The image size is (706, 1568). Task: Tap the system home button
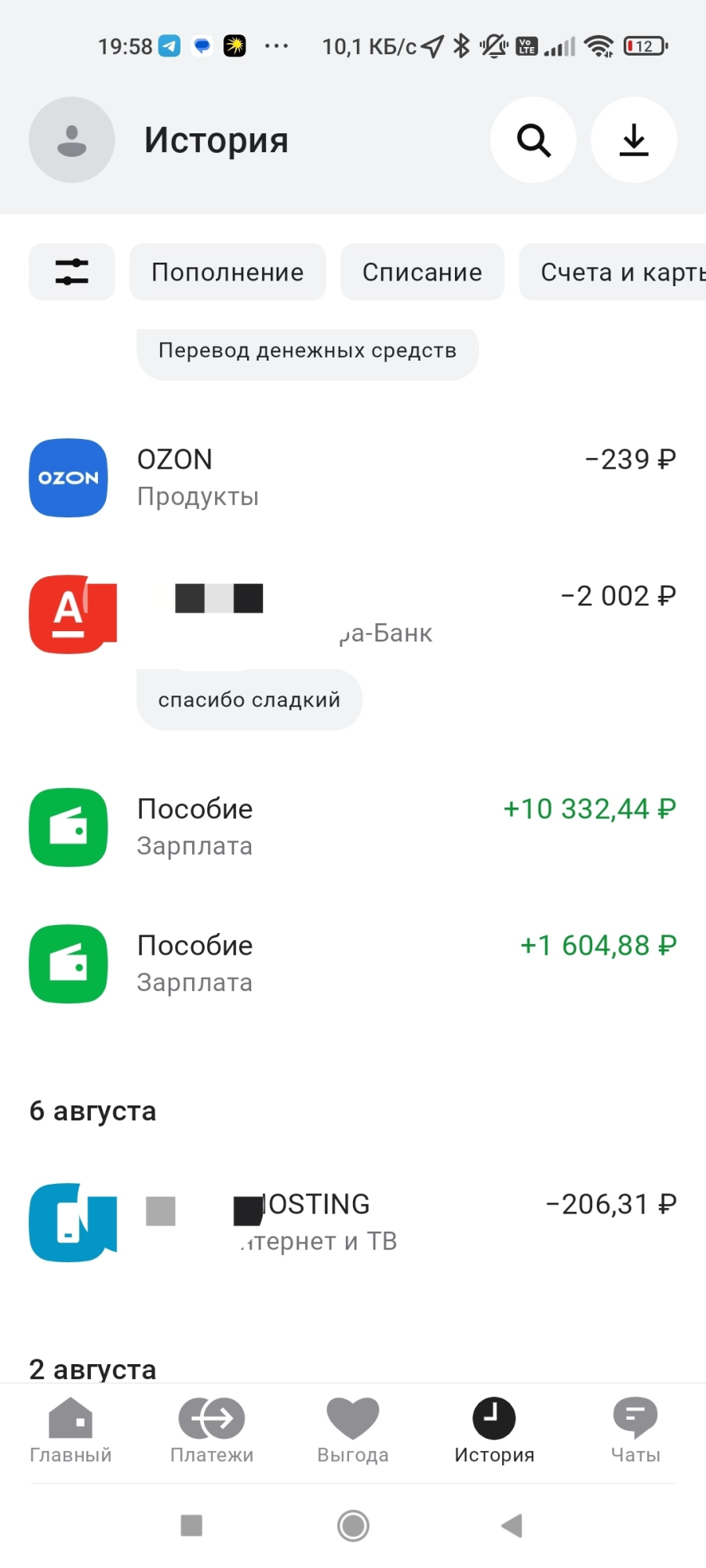(353, 1526)
